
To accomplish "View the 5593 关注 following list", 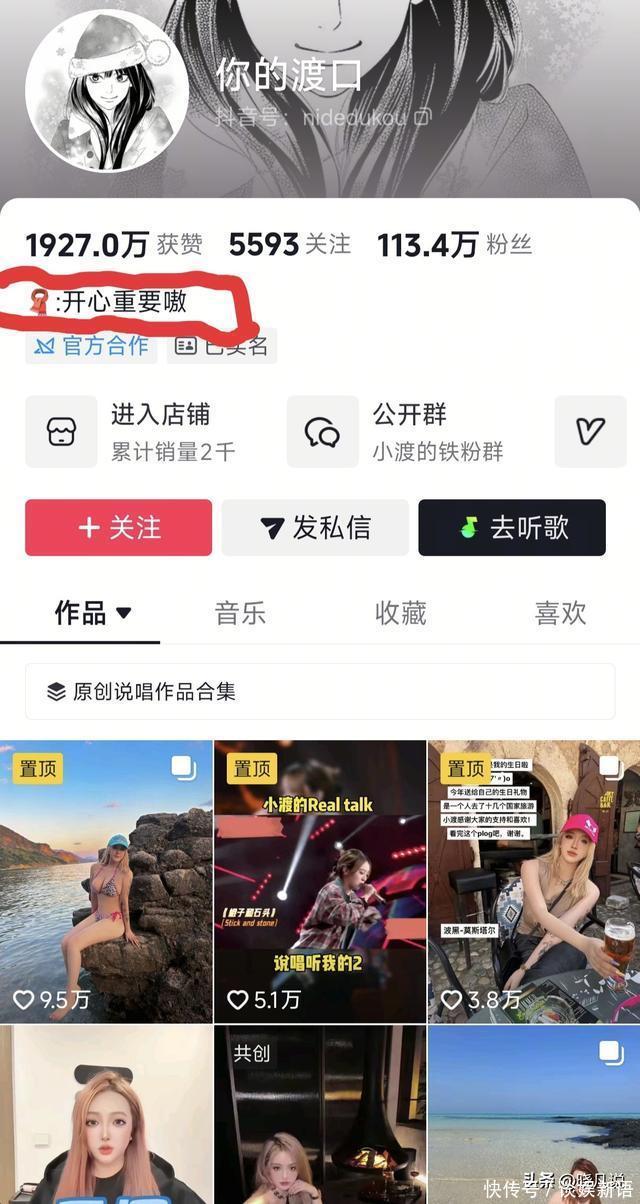I will (x=290, y=244).
